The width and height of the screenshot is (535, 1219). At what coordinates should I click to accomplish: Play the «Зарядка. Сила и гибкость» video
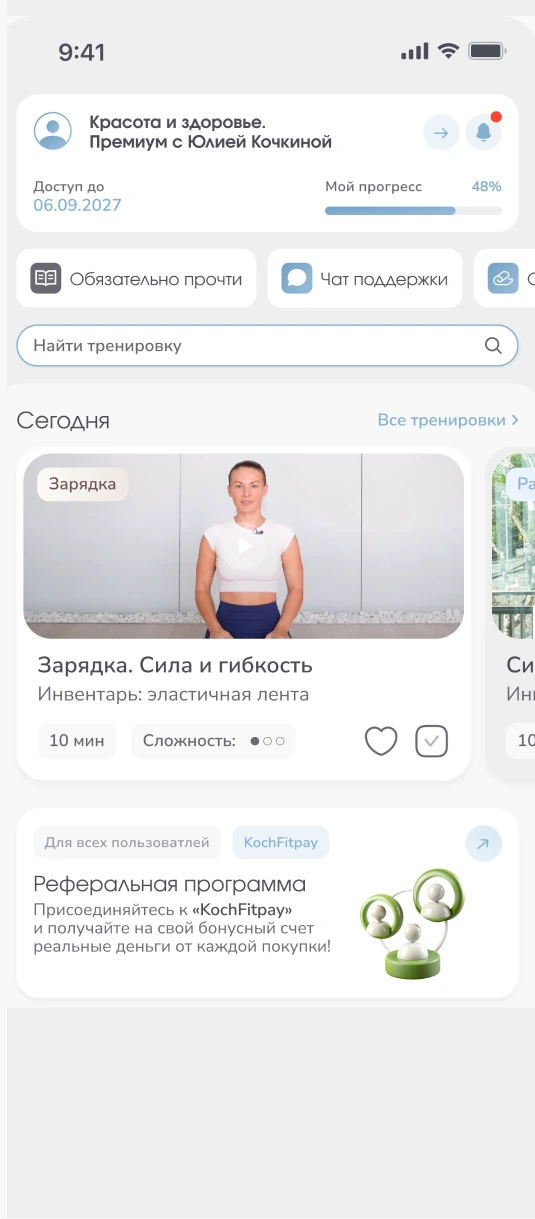point(244,547)
